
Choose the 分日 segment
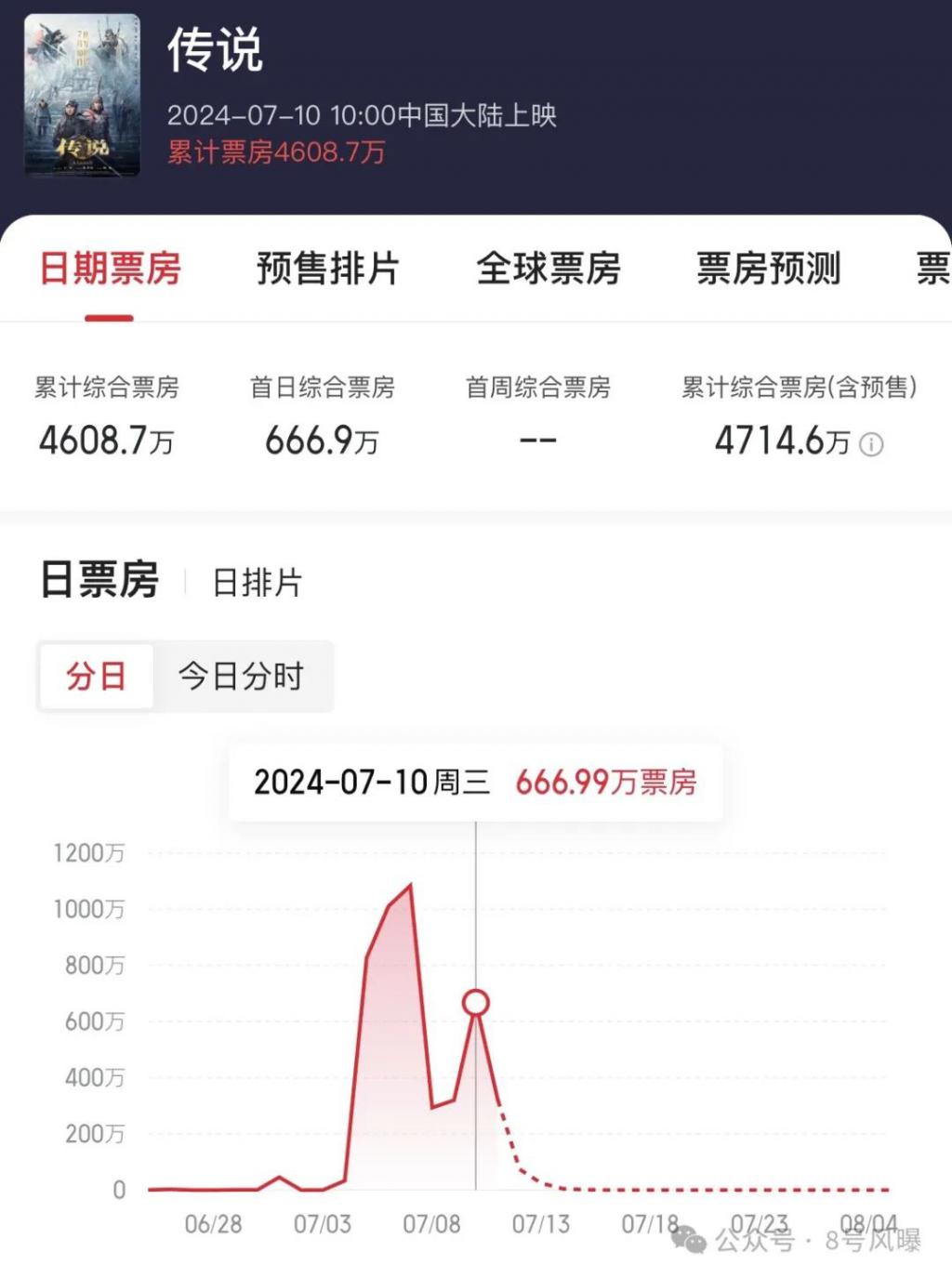pos(96,677)
